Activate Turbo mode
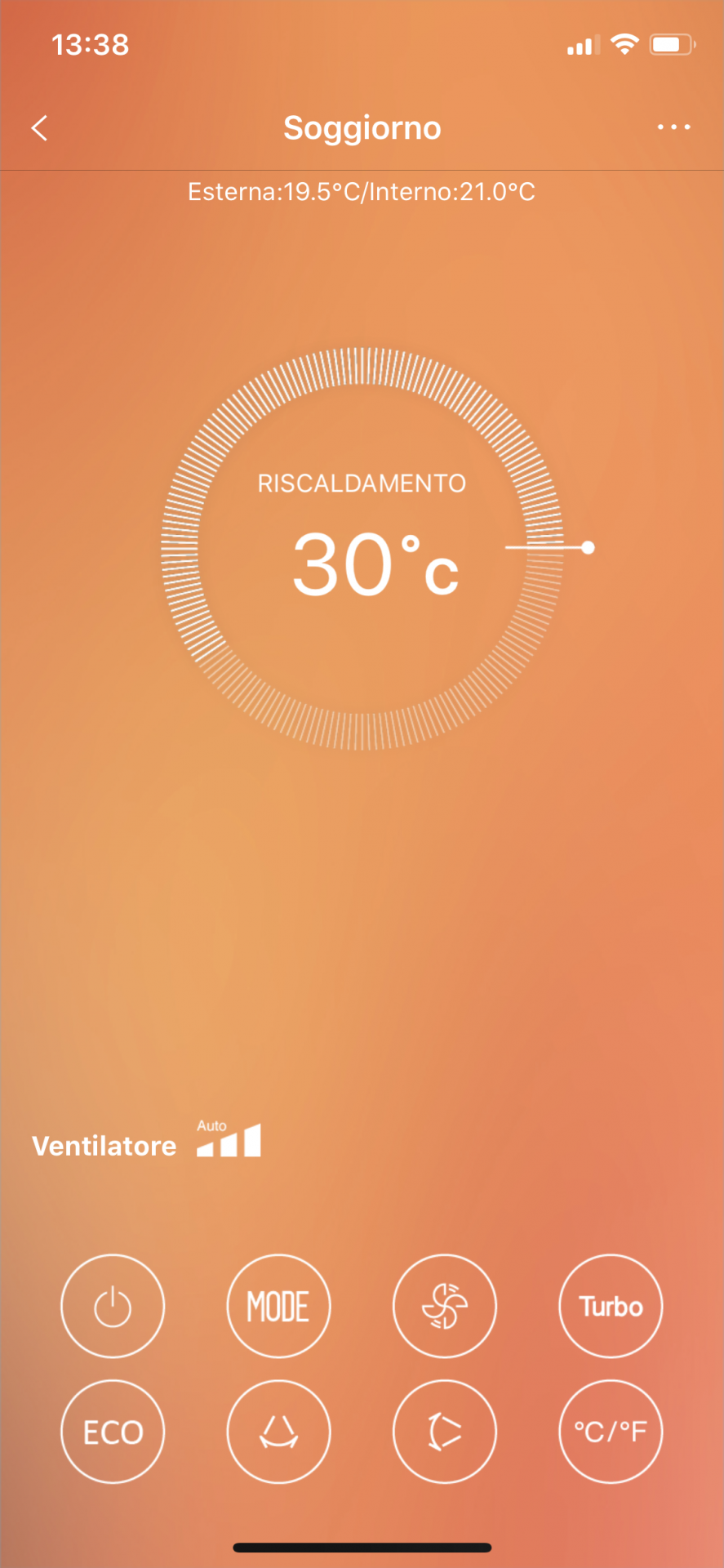 click(611, 1306)
